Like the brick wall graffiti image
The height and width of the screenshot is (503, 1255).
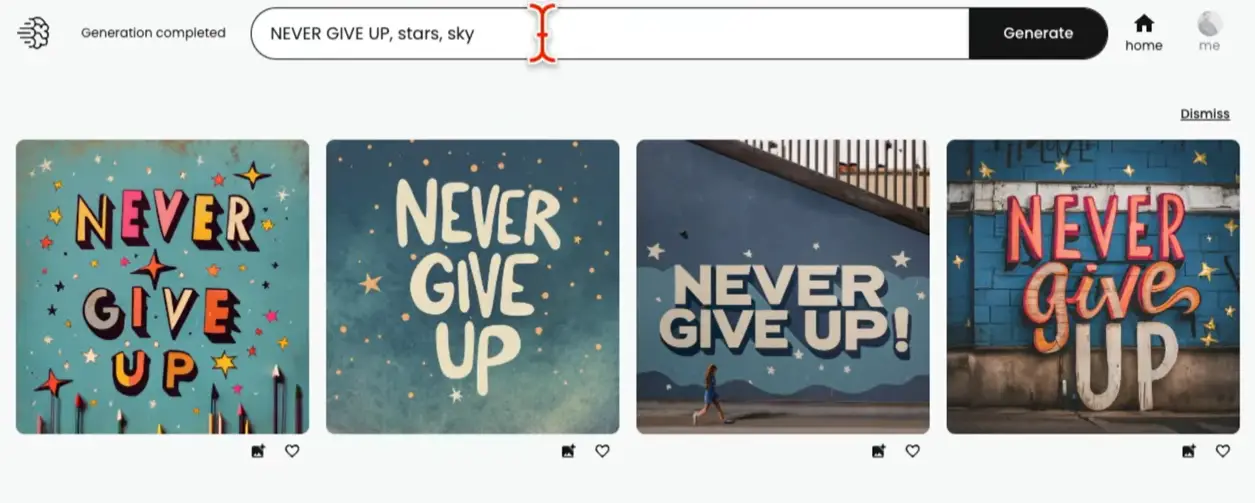(1222, 451)
